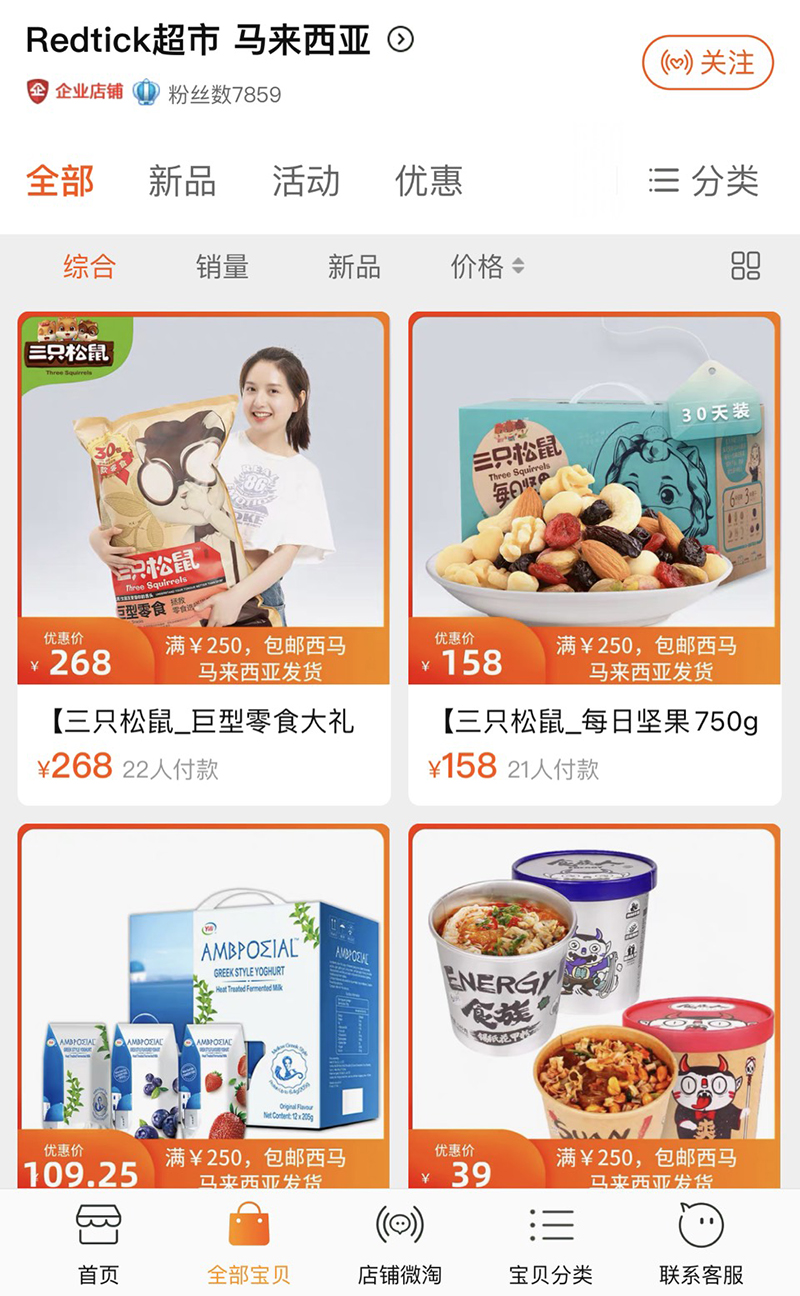Image resolution: width=800 pixels, height=1296 pixels.
Task: Filter by 新品 in the sort row
Action: click(x=354, y=266)
